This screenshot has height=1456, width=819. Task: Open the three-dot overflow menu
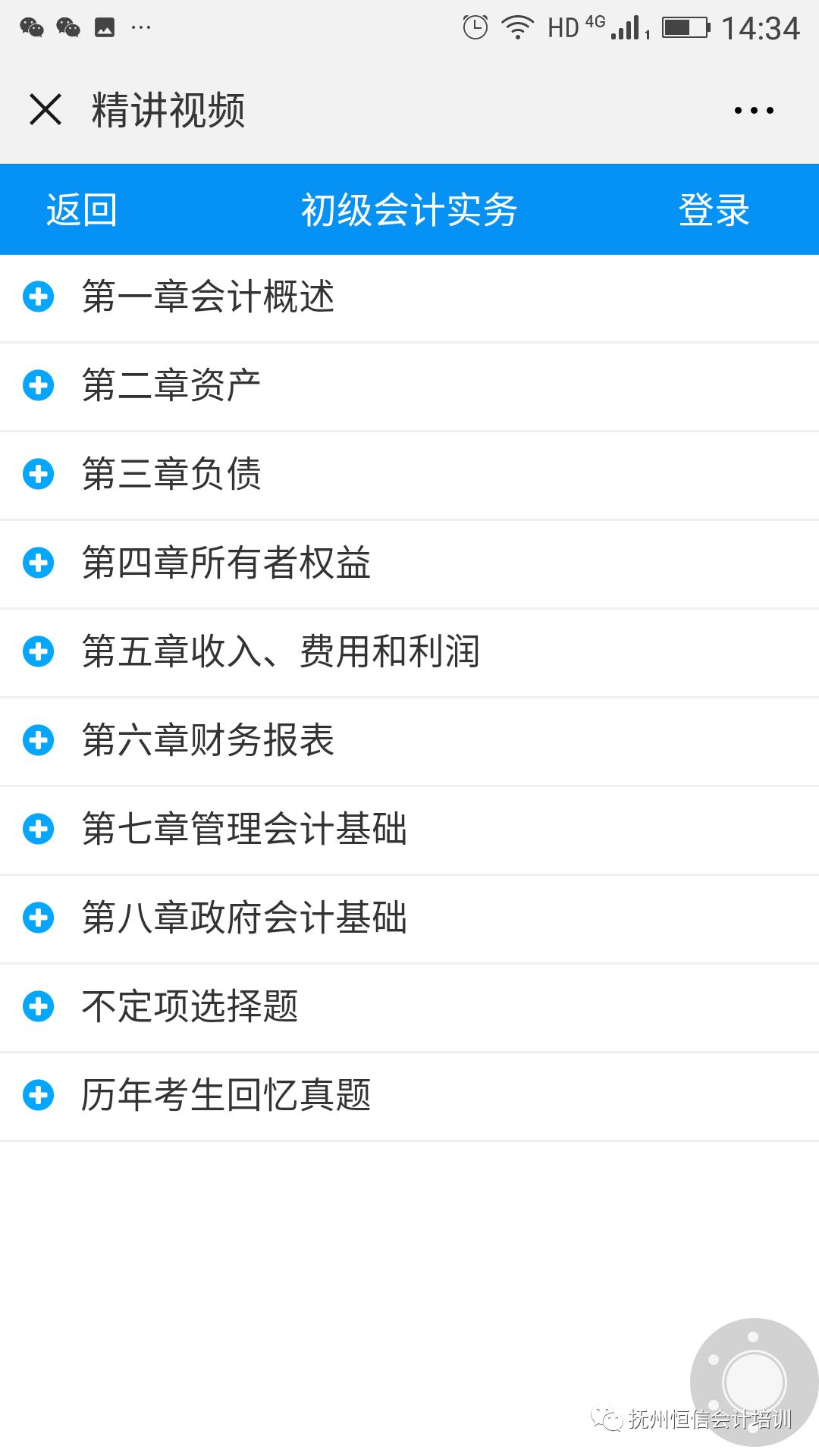pyautogui.click(x=754, y=111)
